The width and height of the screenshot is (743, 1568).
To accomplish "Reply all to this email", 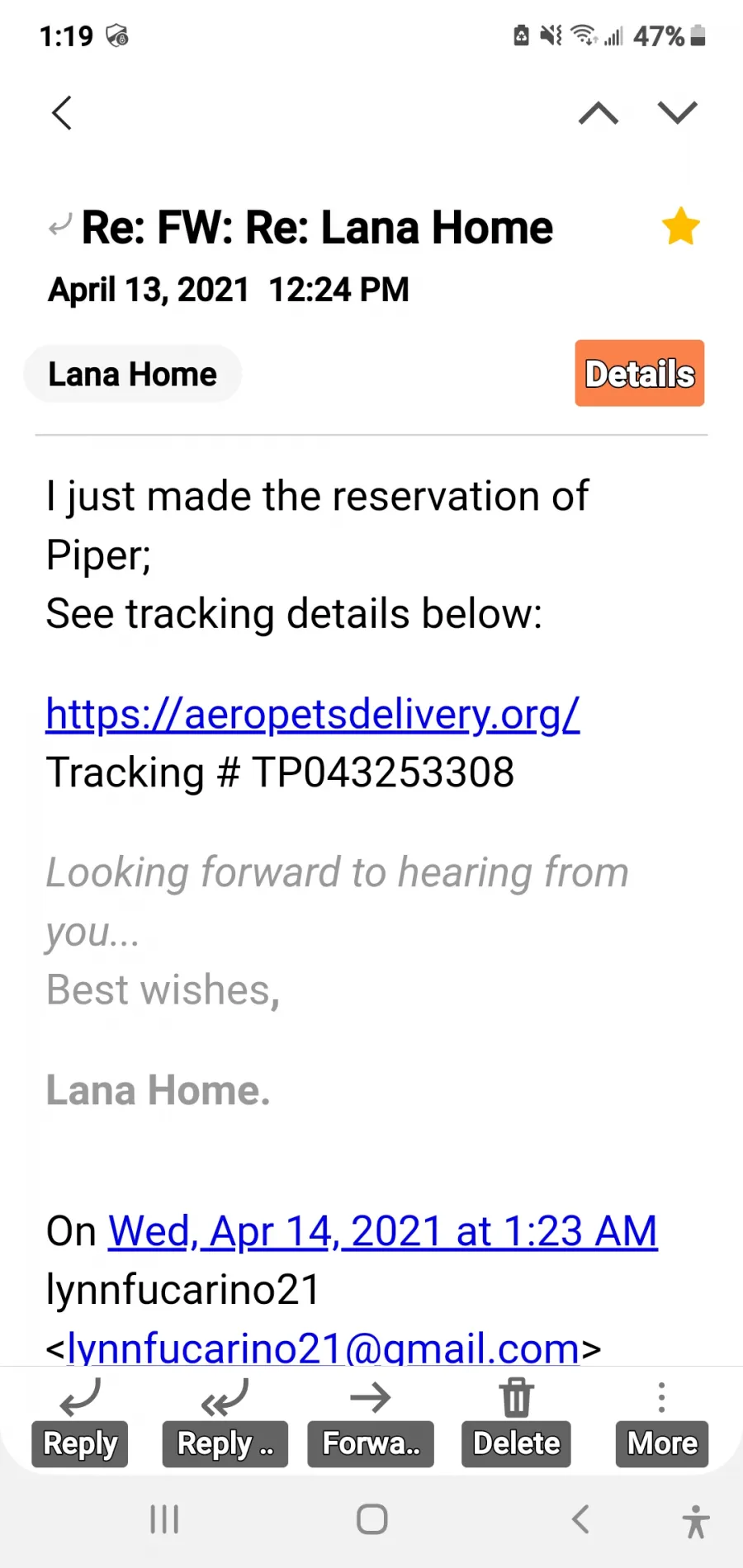I will pos(225,1421).
